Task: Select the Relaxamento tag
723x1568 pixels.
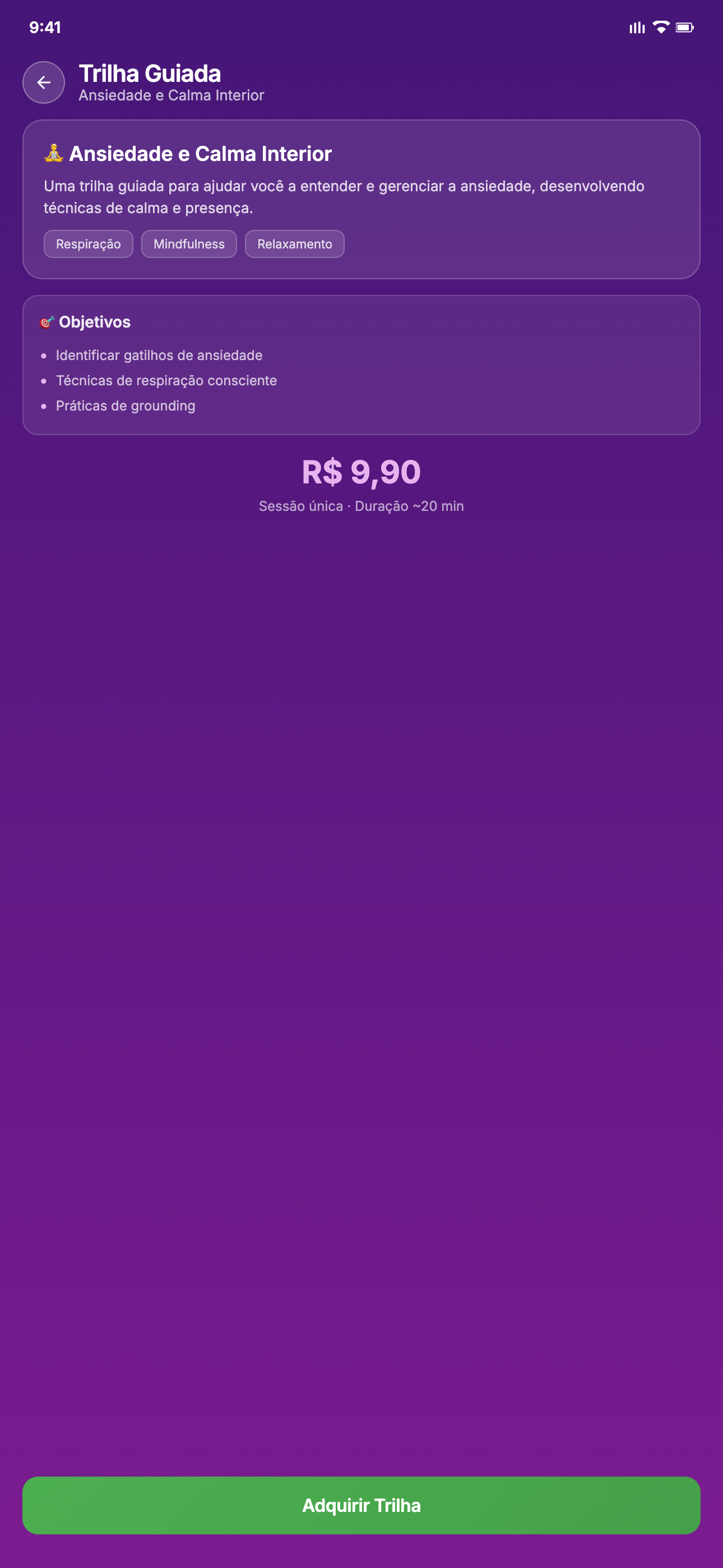Action: pyautogui.click(x=295, y=243)
